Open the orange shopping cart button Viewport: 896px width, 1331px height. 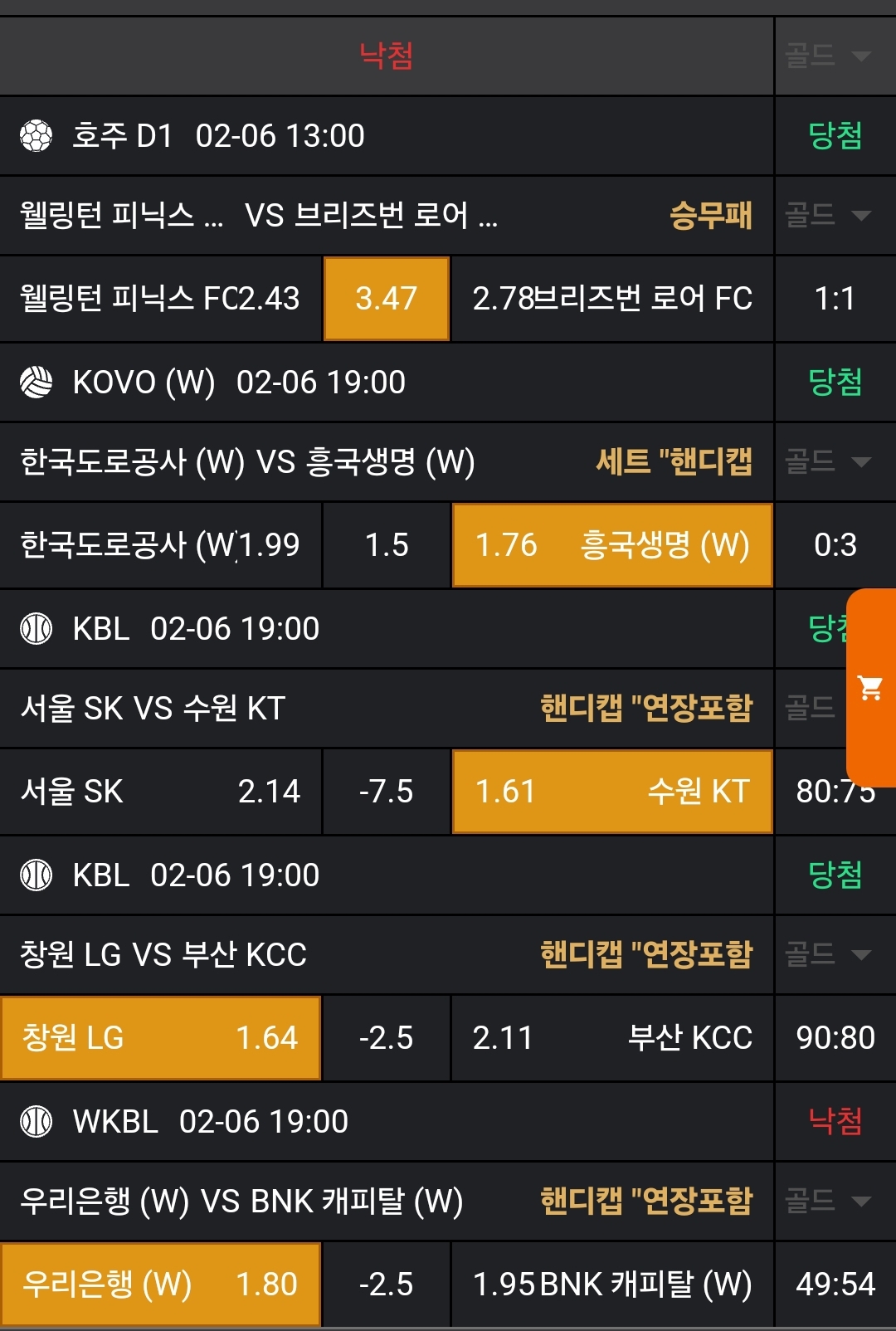870,687
